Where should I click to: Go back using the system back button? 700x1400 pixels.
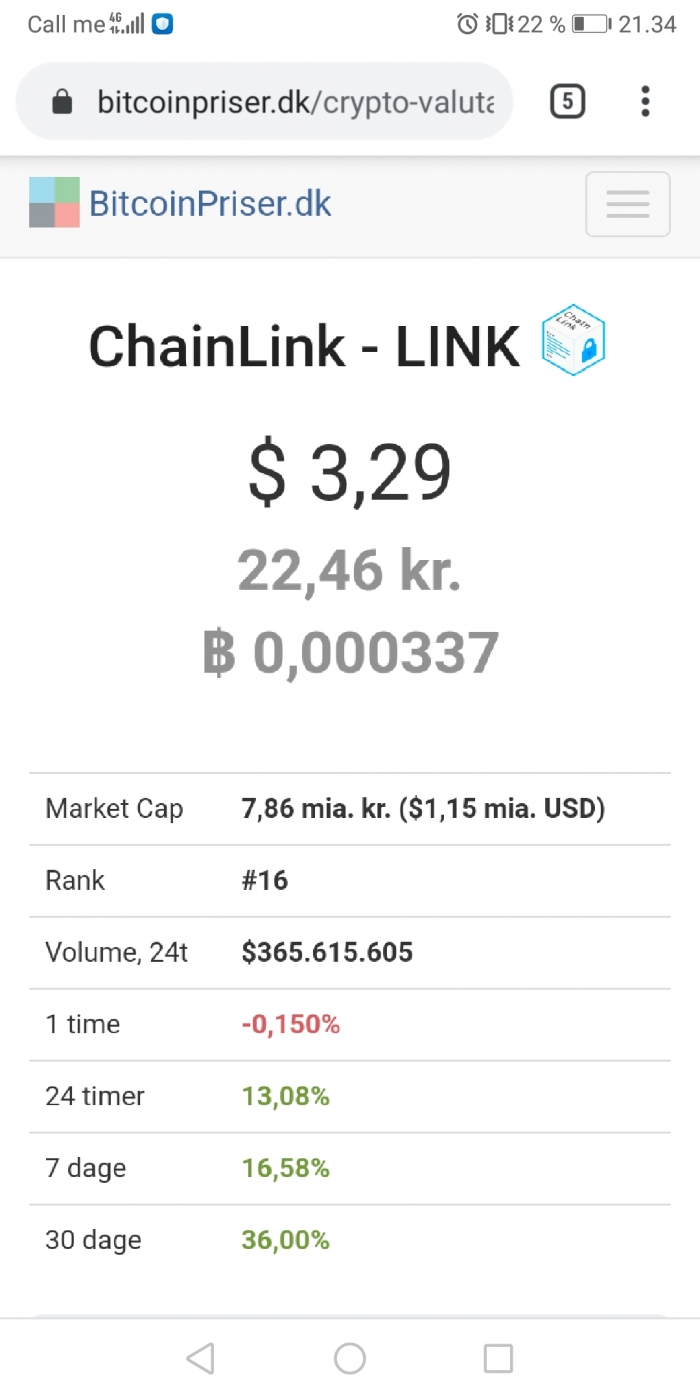tap(200, 1358)
